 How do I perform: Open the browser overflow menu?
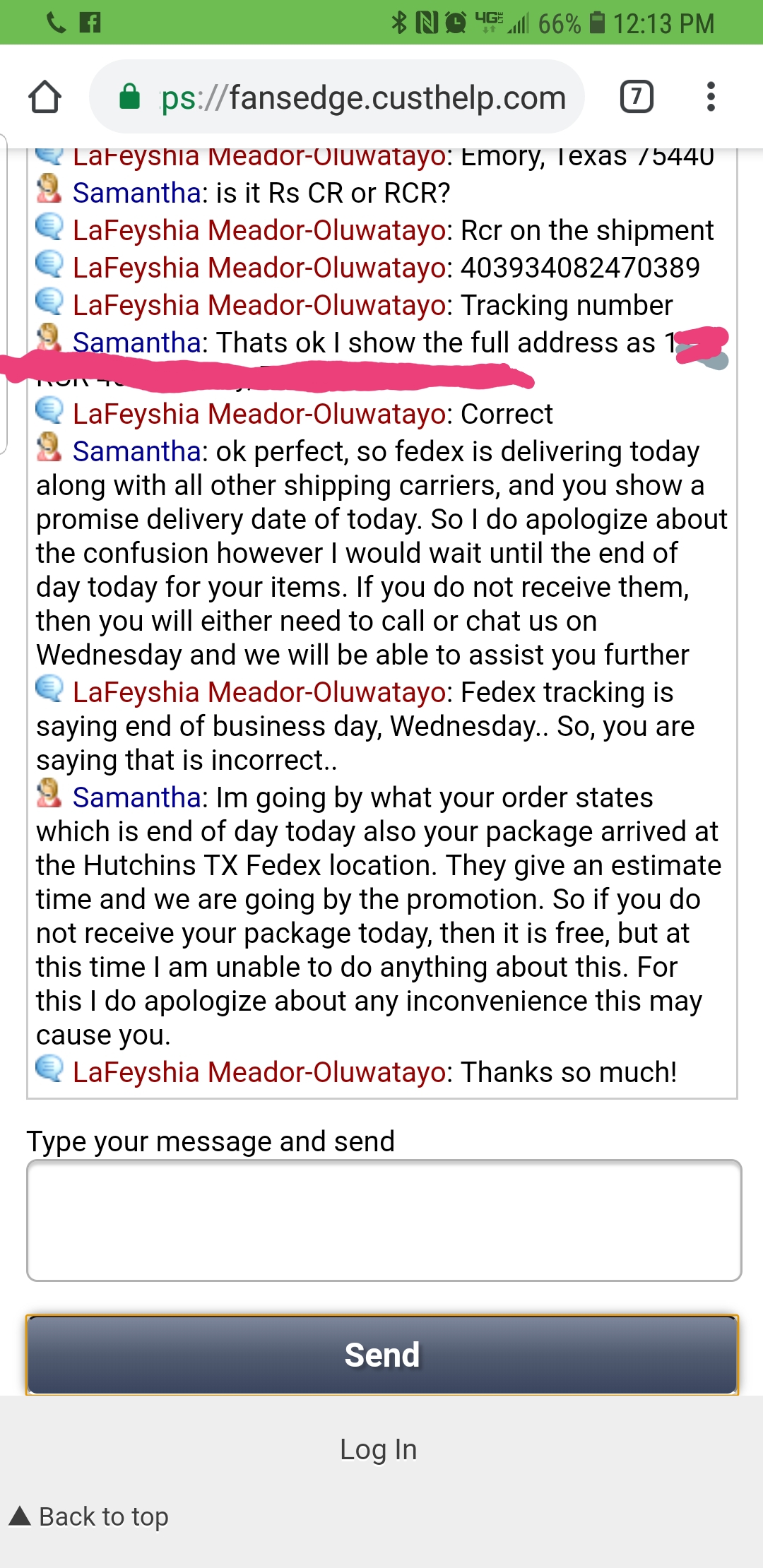click(711, 97)
